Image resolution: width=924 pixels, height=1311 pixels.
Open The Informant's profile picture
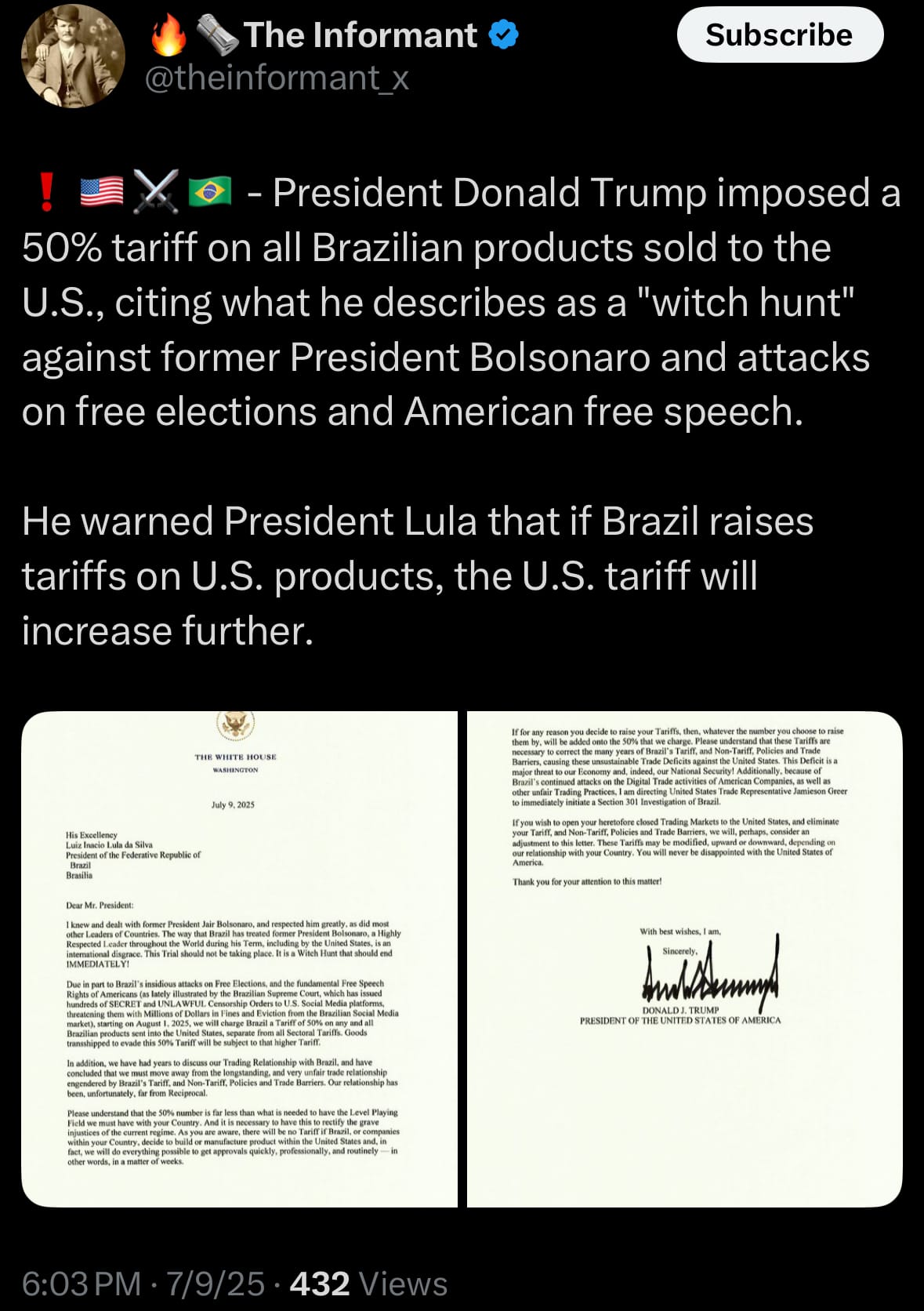72,56
